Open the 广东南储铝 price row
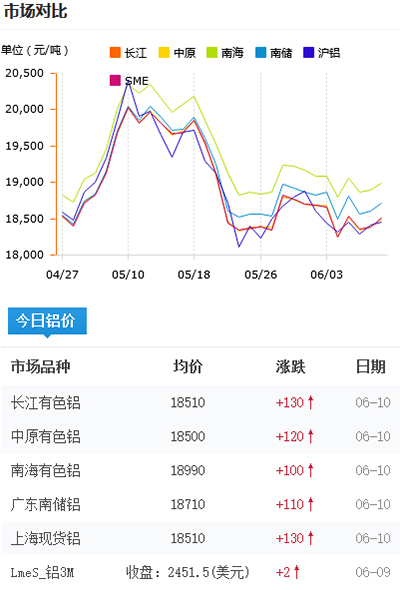The width and height of the screenshot is (400, 590). (200, 504)
